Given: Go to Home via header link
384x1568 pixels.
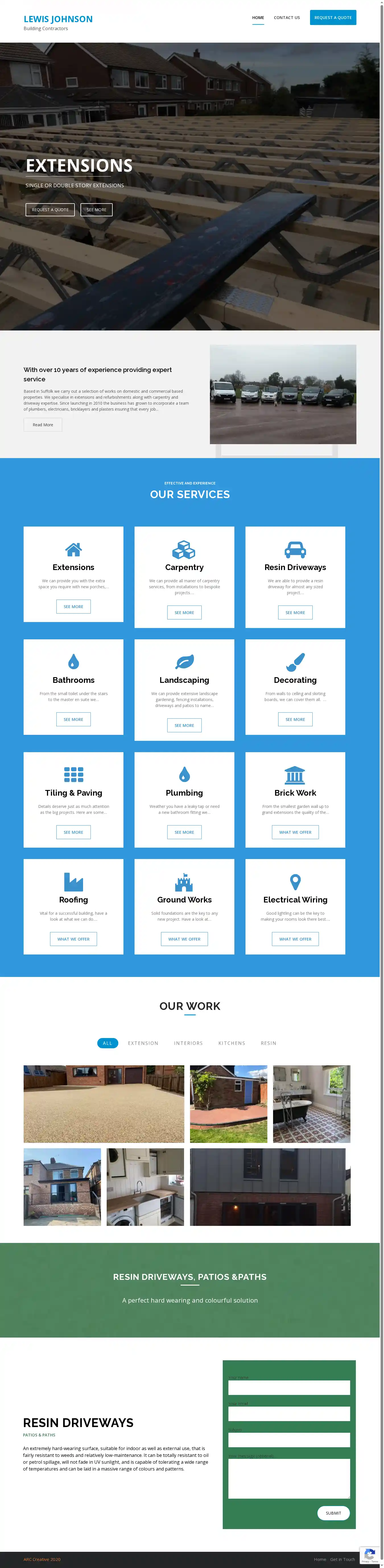Looking at the screenshot, I should [x=258, y=18].
